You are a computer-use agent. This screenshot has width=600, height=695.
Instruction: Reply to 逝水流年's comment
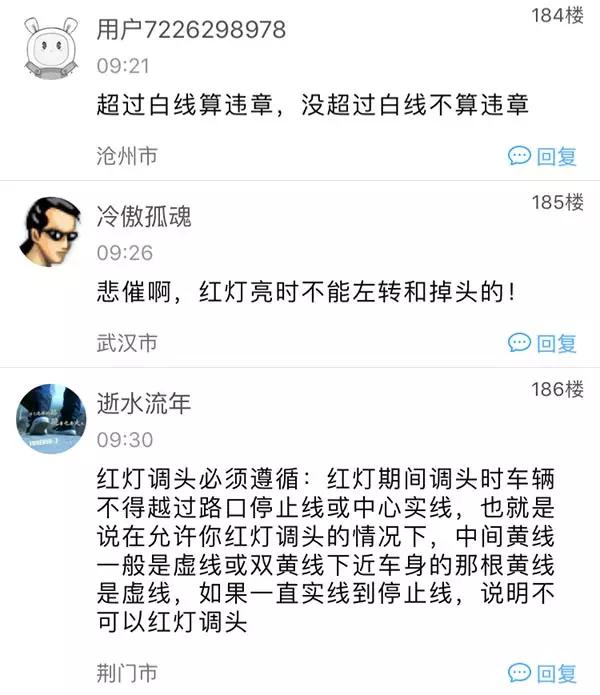point(543,672)
